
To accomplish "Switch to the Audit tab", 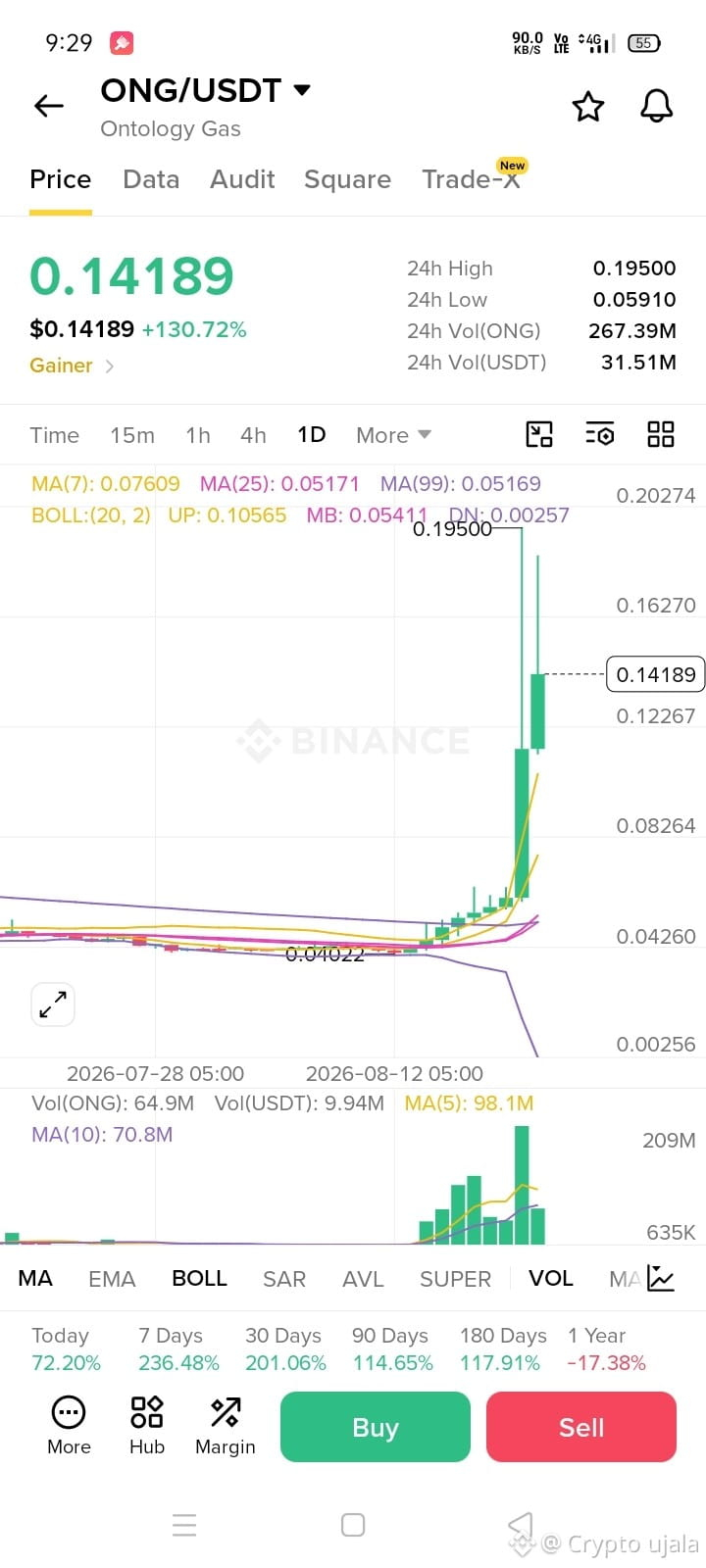I will point(242,179).
